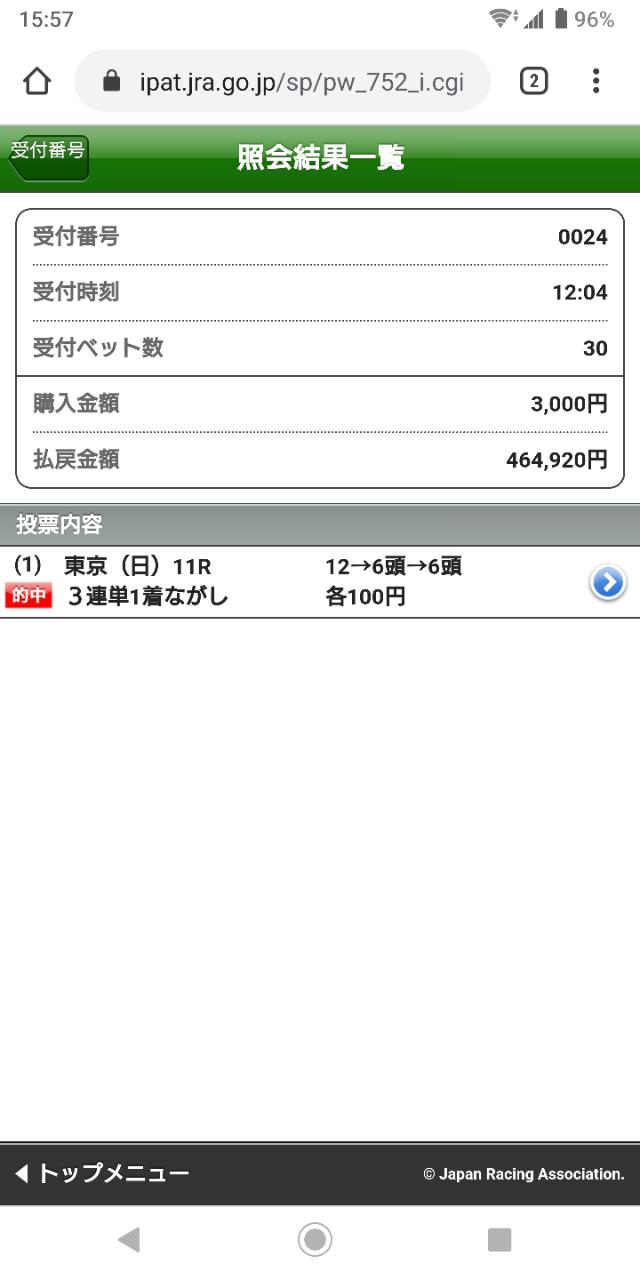Open the browser tab switcher

click(x=533, y=81)
